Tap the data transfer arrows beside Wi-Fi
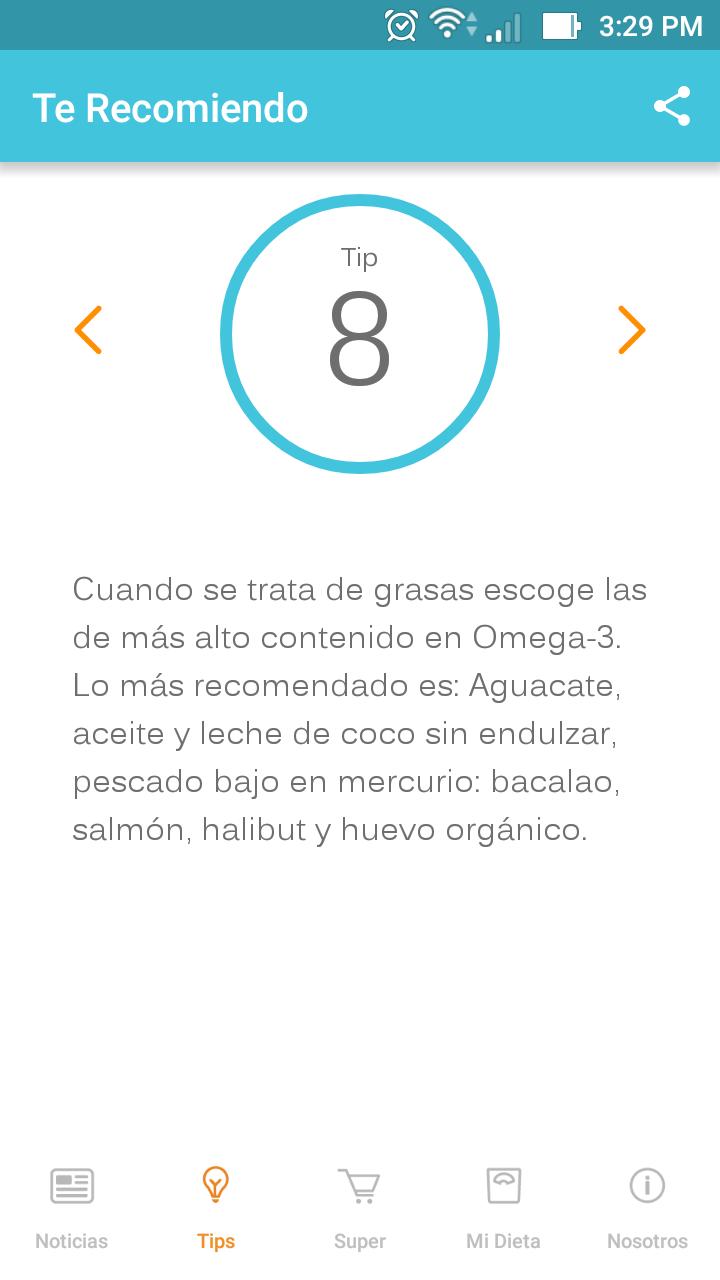 470,26
